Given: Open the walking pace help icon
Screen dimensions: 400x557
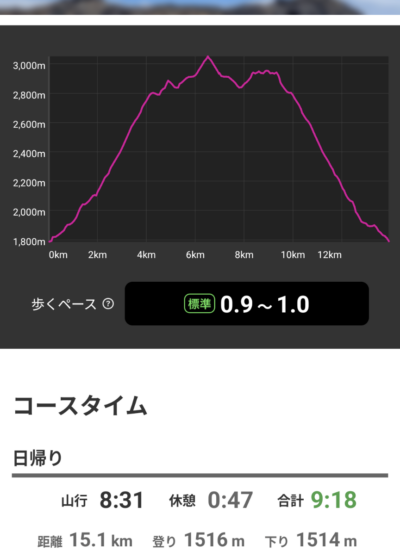Looking at the screenshot, I should click(108, 304).
